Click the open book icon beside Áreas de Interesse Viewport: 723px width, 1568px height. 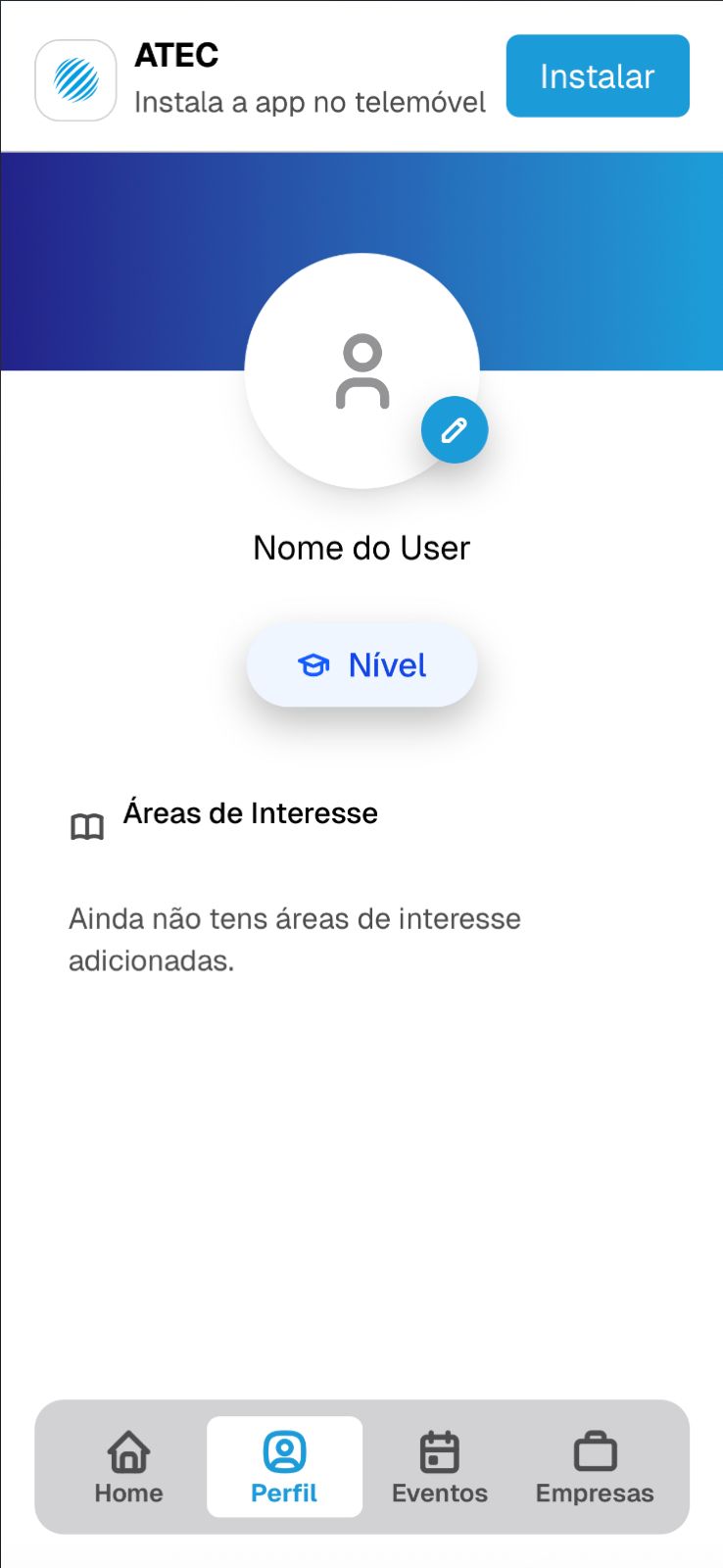point(89,826)
